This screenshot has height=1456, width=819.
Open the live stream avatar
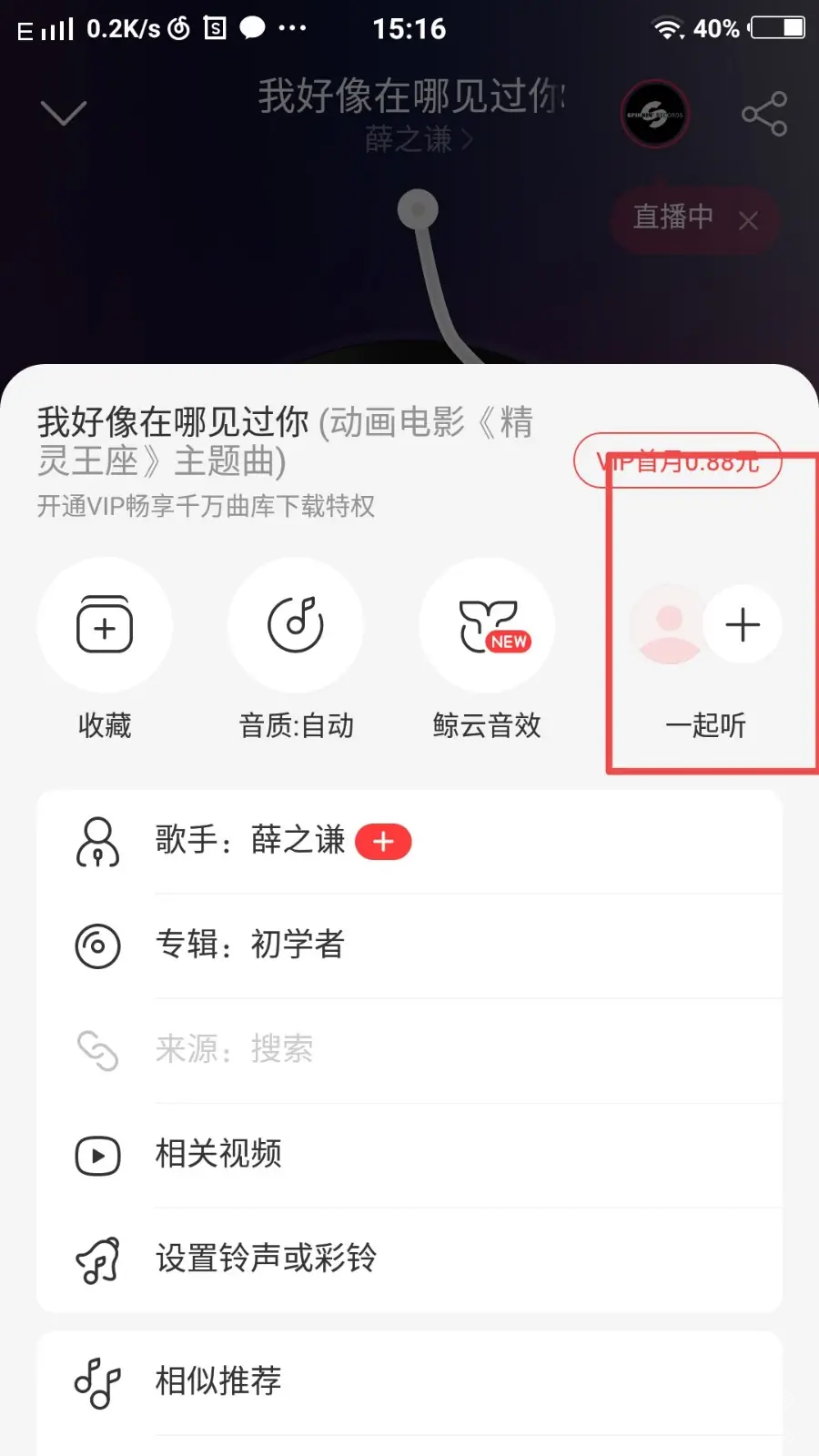tap(655, 115)
